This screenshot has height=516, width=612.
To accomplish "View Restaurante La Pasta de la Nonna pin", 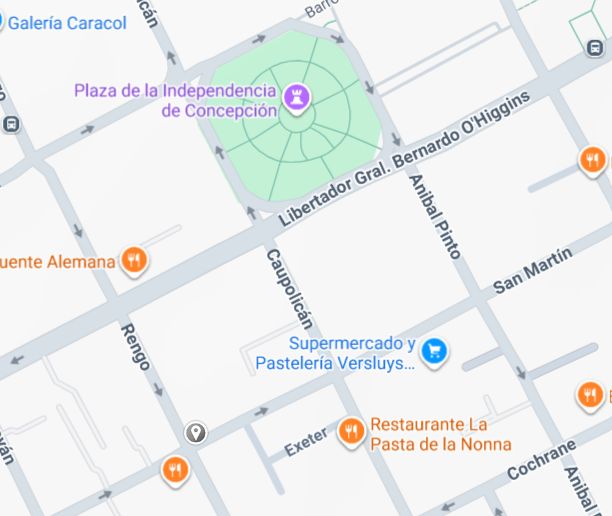I will click(x=350, y=431).
